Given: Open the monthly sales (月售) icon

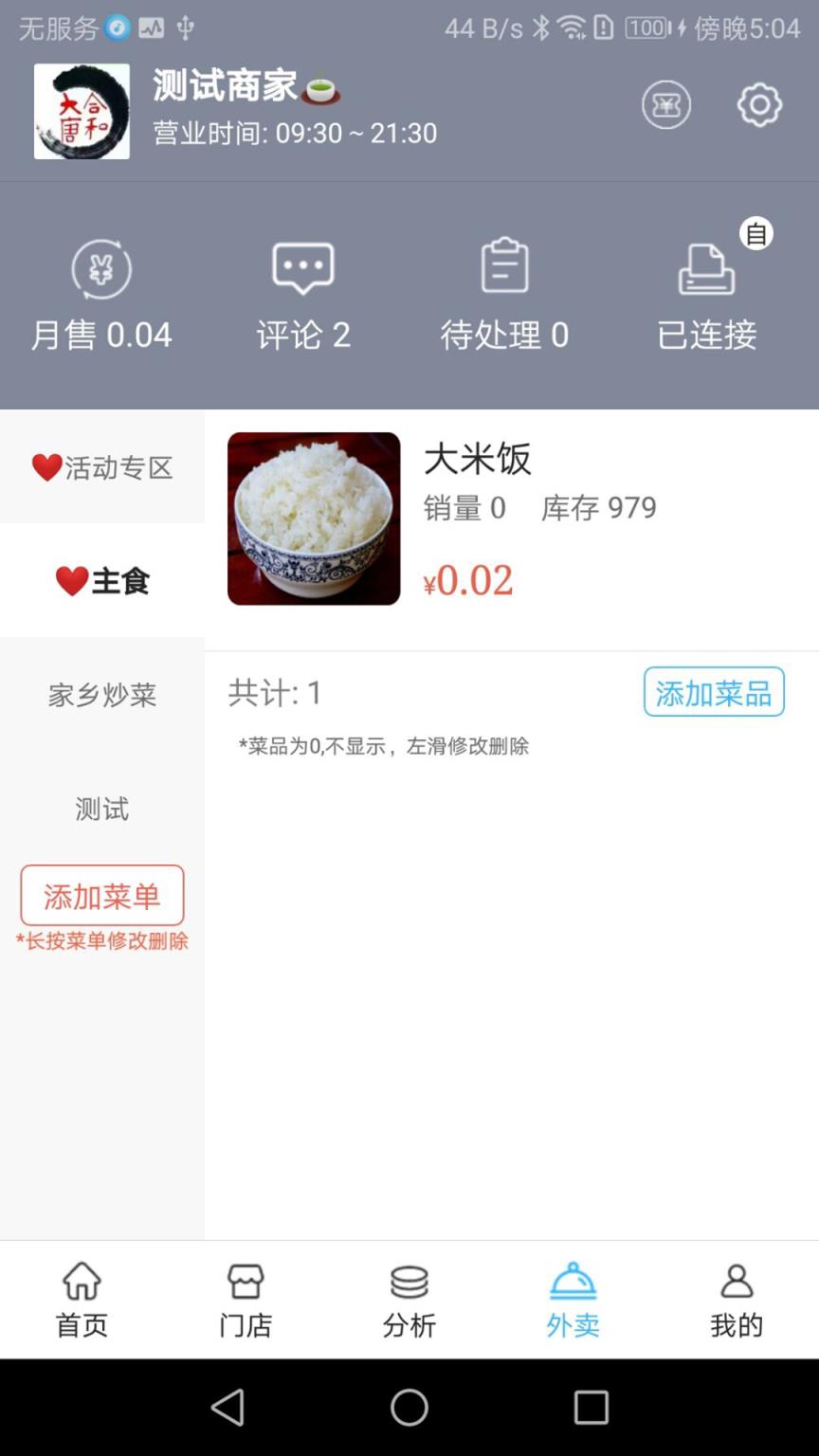Looking at the screenshot, I should 101,270.
